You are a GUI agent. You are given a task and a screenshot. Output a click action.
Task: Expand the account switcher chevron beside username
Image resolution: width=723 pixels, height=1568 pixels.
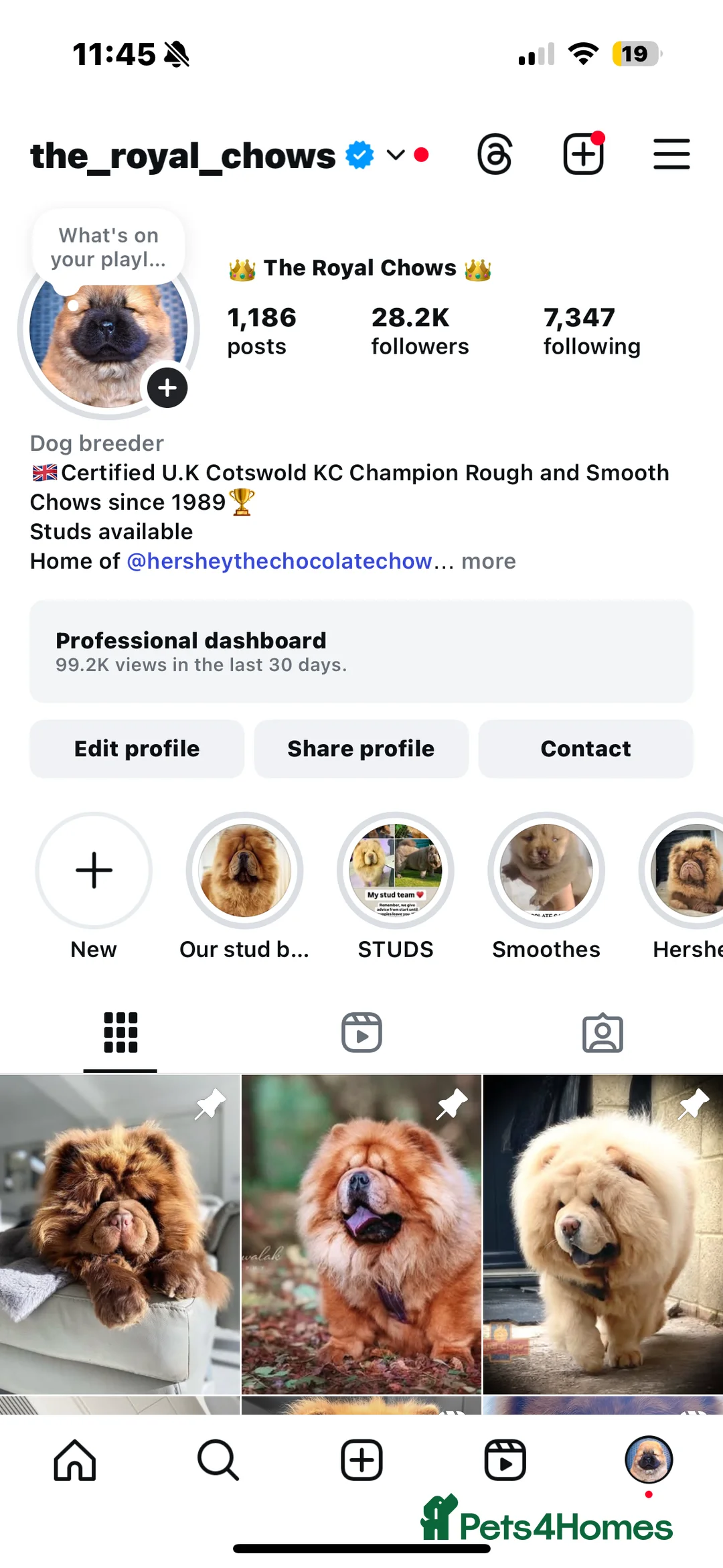pyautogui.click(x=395, y=156)
